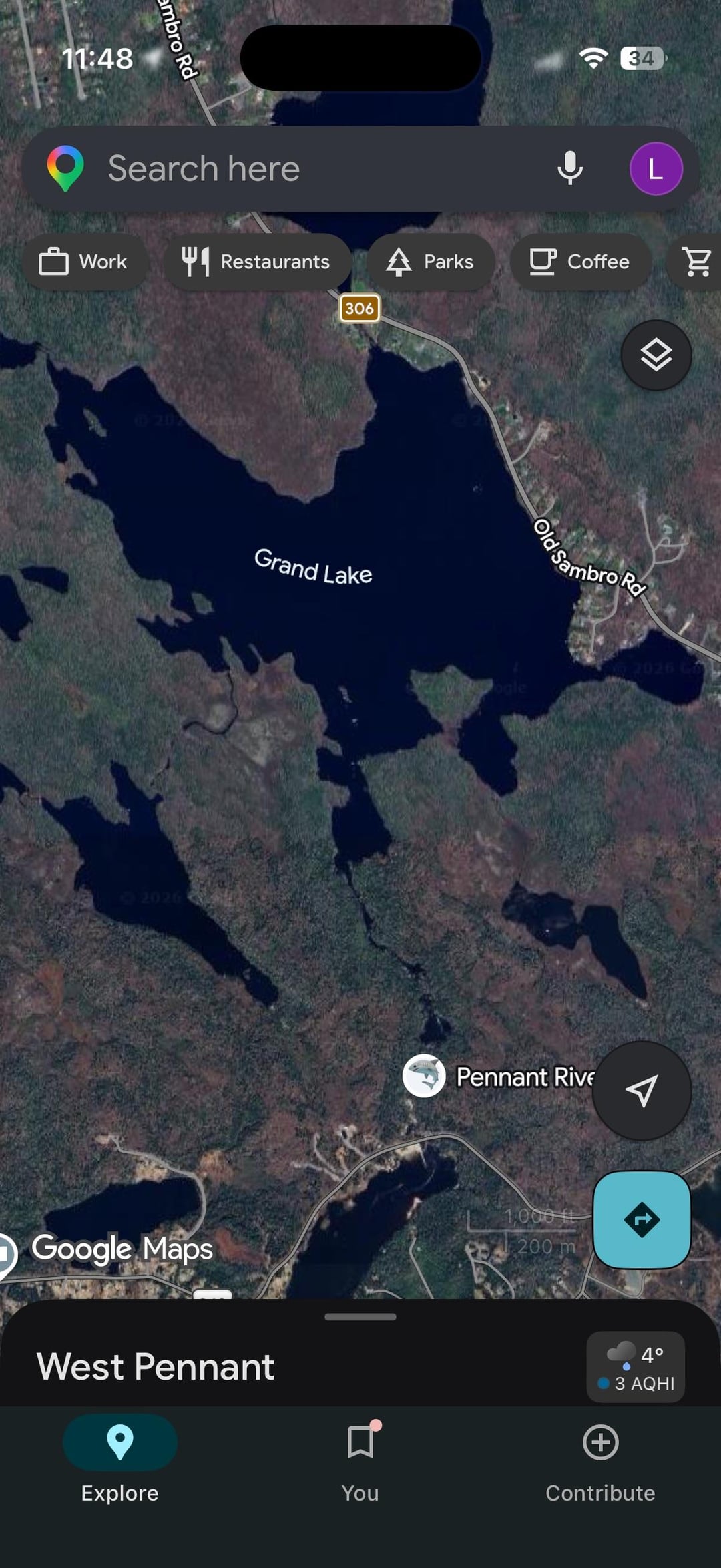Open the map layers button
Image resolution: width=721 pixels, height=1568 pixels.
tap(656, 355)
